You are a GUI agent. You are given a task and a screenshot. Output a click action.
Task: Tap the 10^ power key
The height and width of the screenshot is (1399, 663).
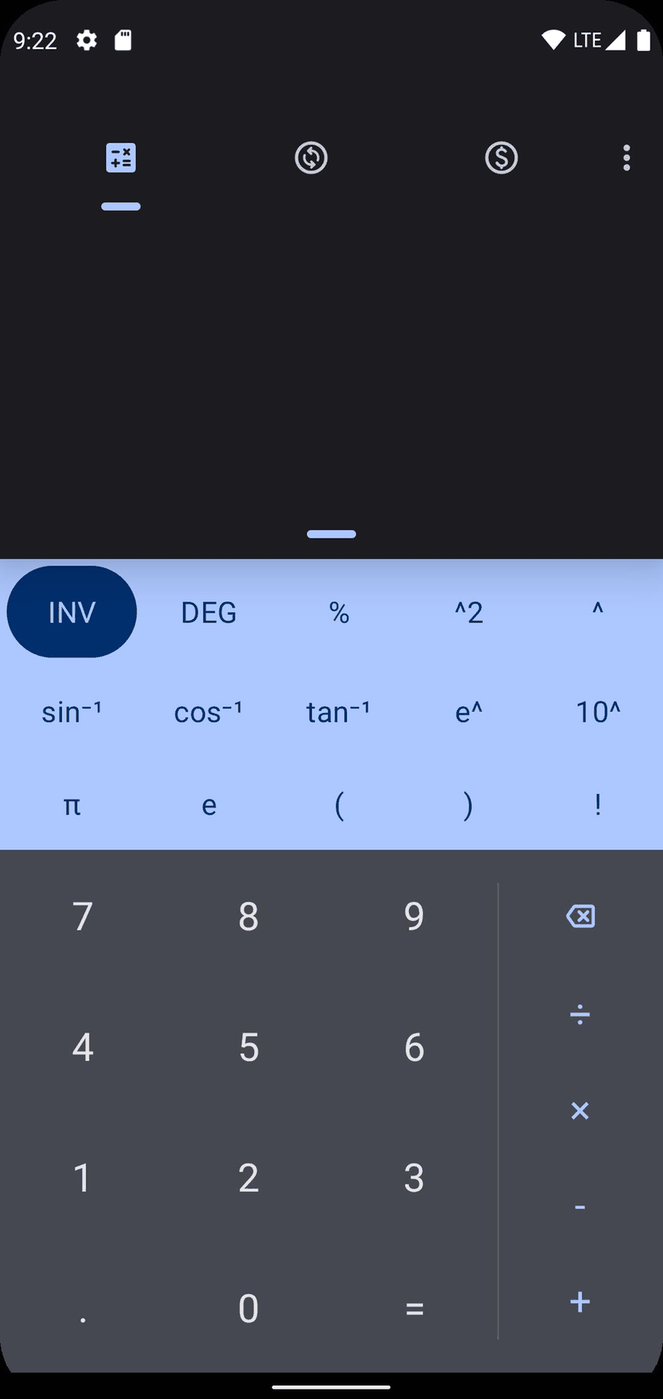click(598, 712)
